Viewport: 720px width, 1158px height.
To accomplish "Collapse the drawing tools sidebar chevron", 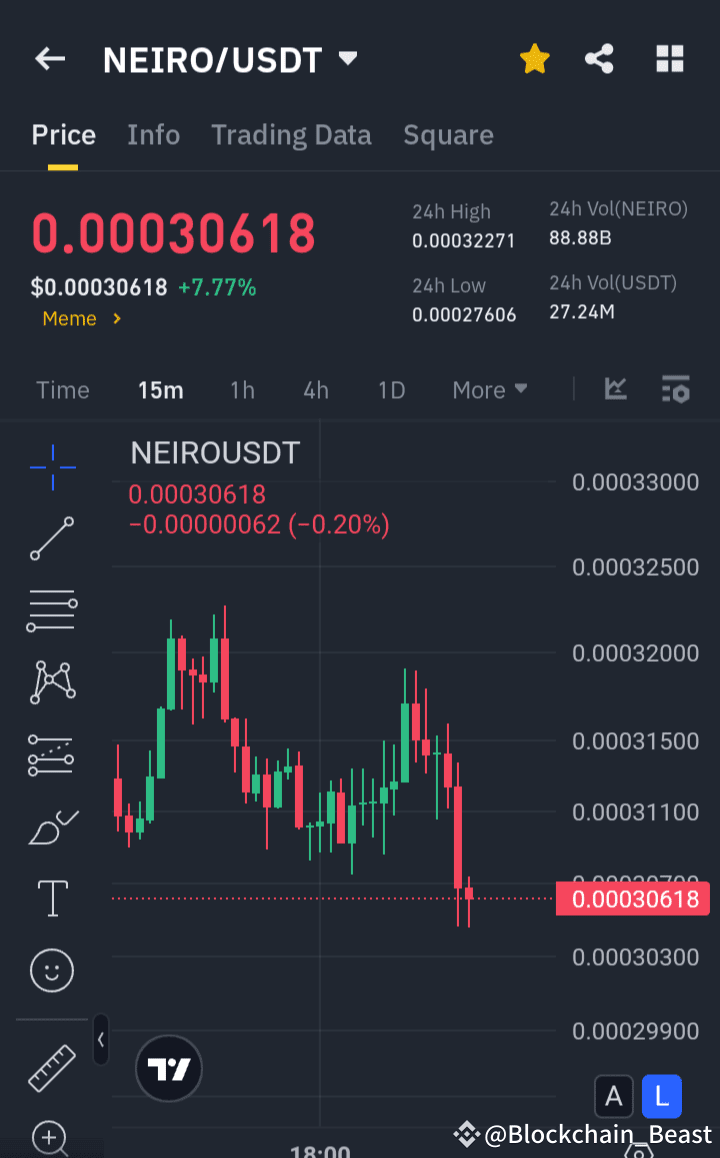I will [x=100, y=1040].
